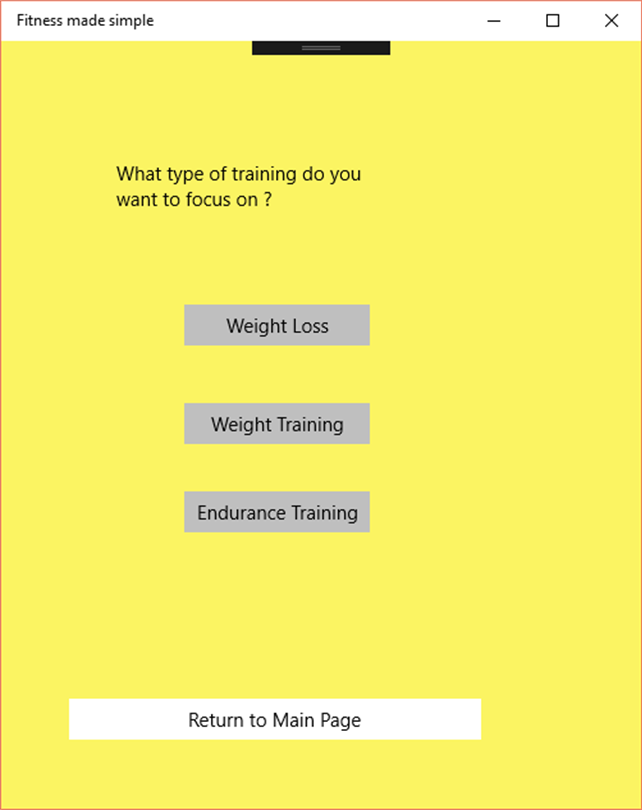Minimize the app window
642x810 pixels.
tap(493, 20)
